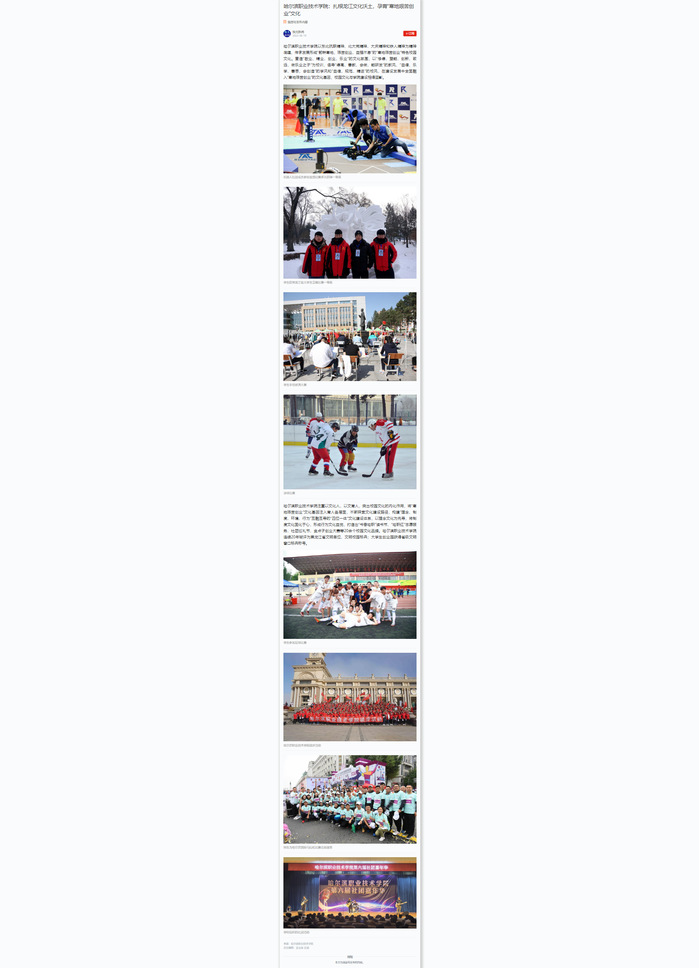The image size is (699, 968).
Task: Enlarge the robotics competition photo
Action: click(349, 129)
